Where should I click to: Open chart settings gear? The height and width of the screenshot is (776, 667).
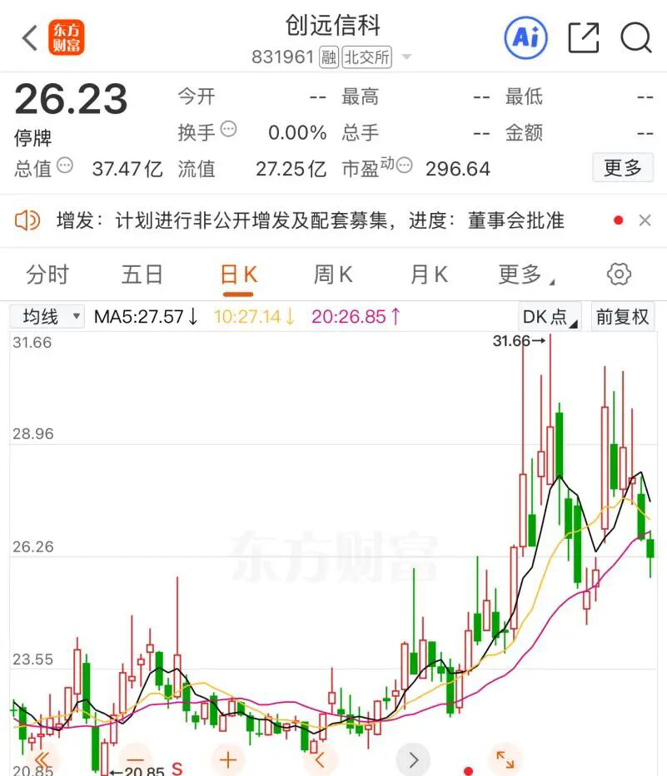(619, 274)
